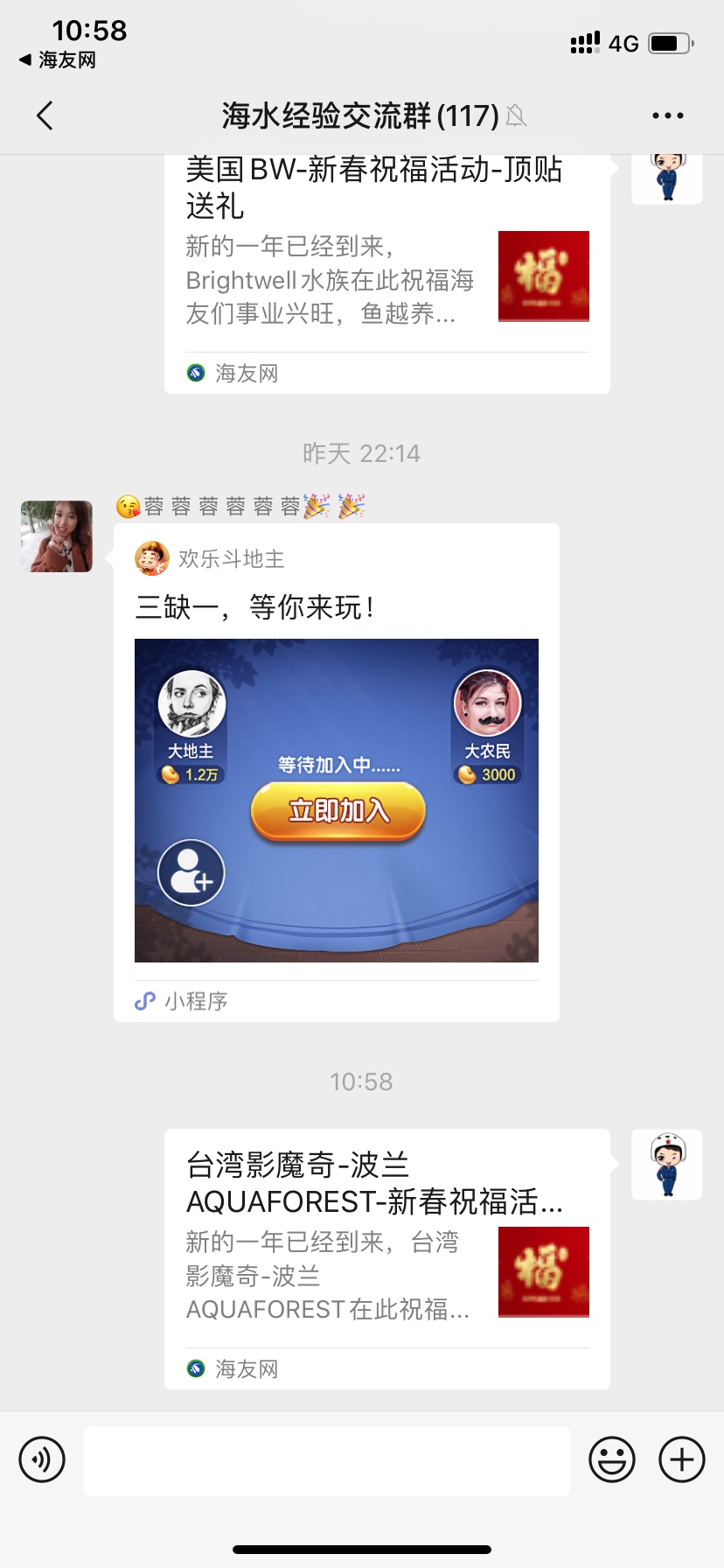Return to 海友网 app
The image size is (724, 1568).
coord(58,60)
